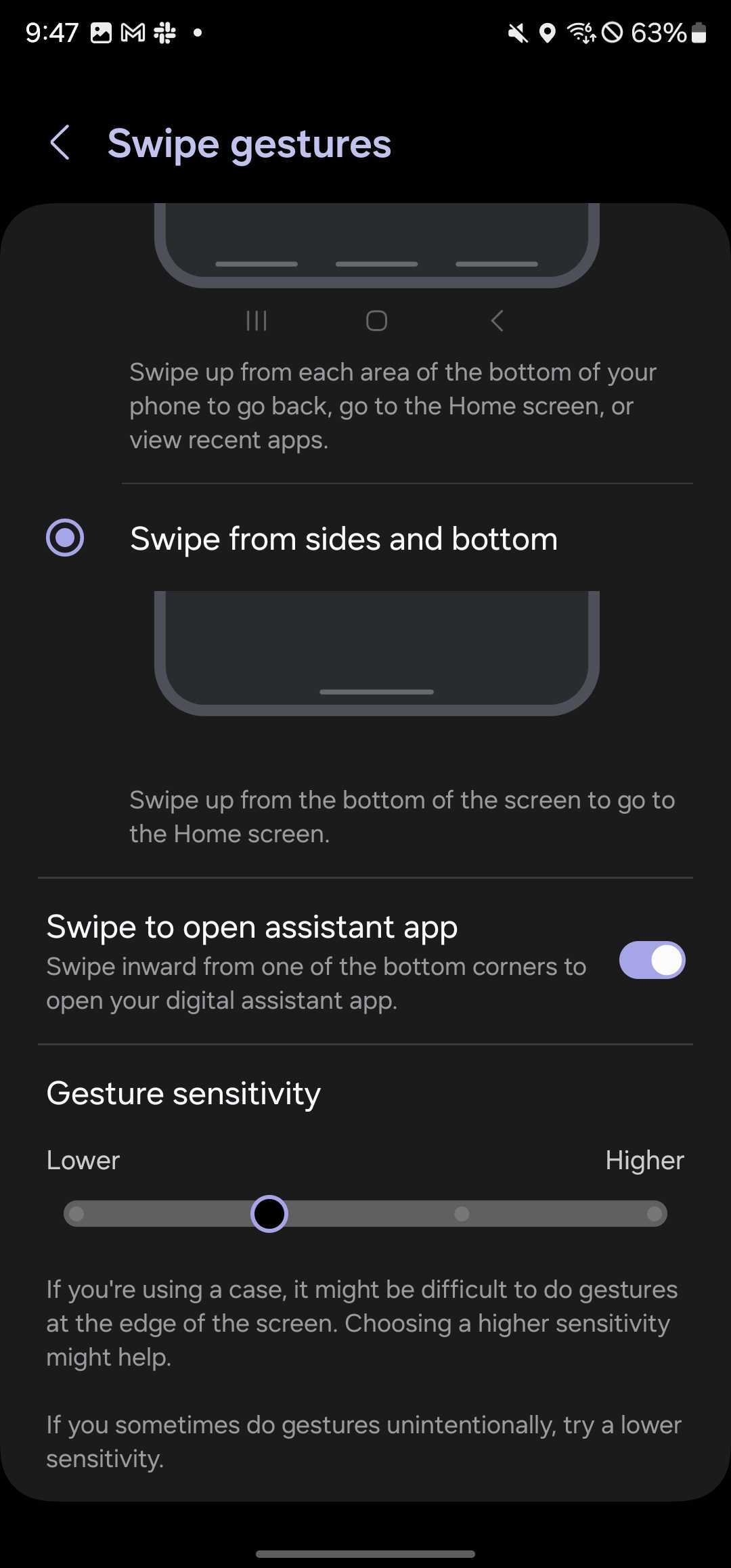Screen dimensions: 731x1568
Task: Tap the navigation handle at screen bottom
Action: tap(365, 1554)
